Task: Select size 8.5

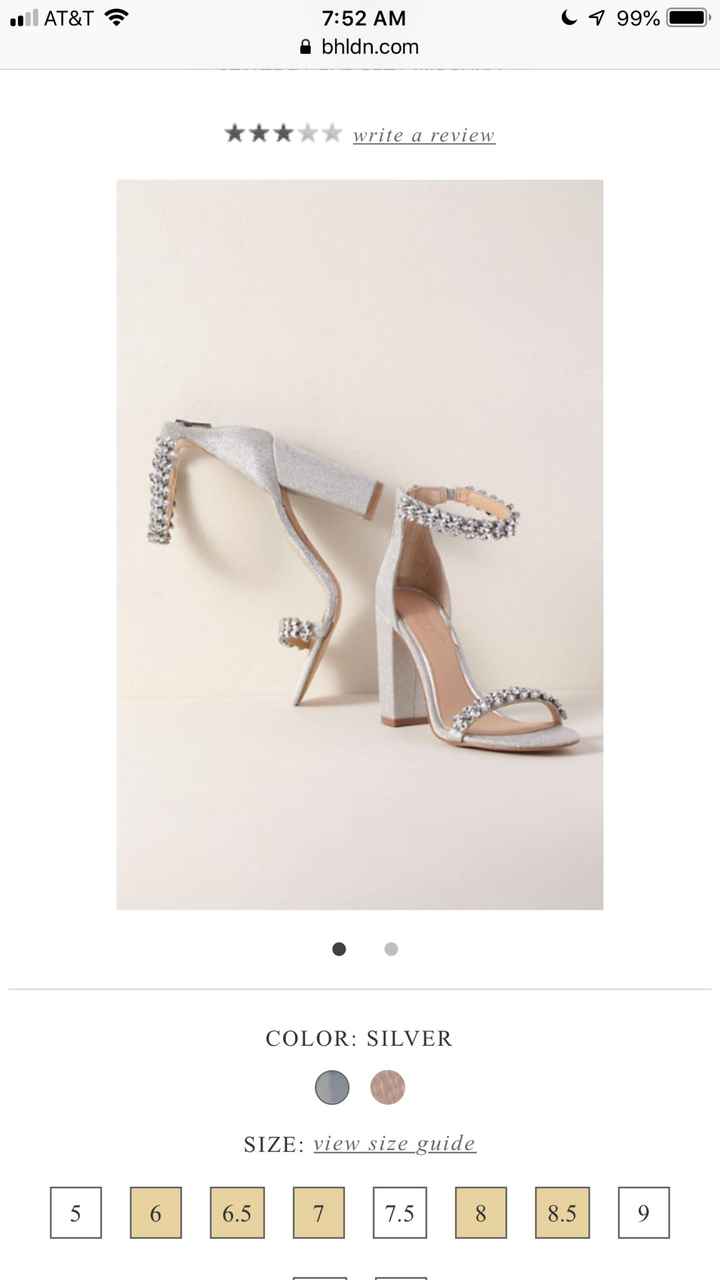Action: click(x=562, y=1213)
